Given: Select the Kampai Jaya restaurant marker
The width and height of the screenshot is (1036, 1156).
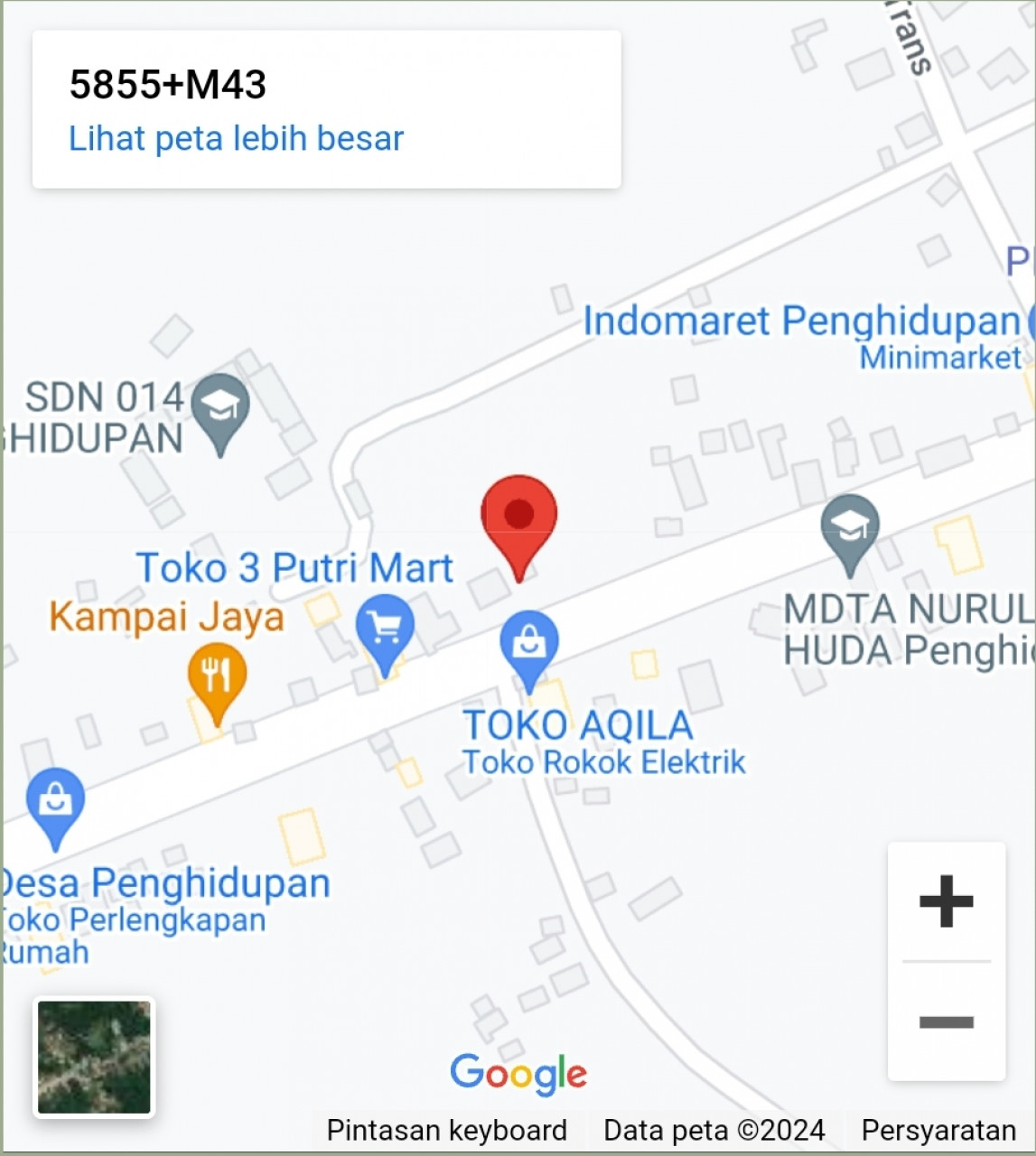Looking at the screenshot, I should (217, 676).
